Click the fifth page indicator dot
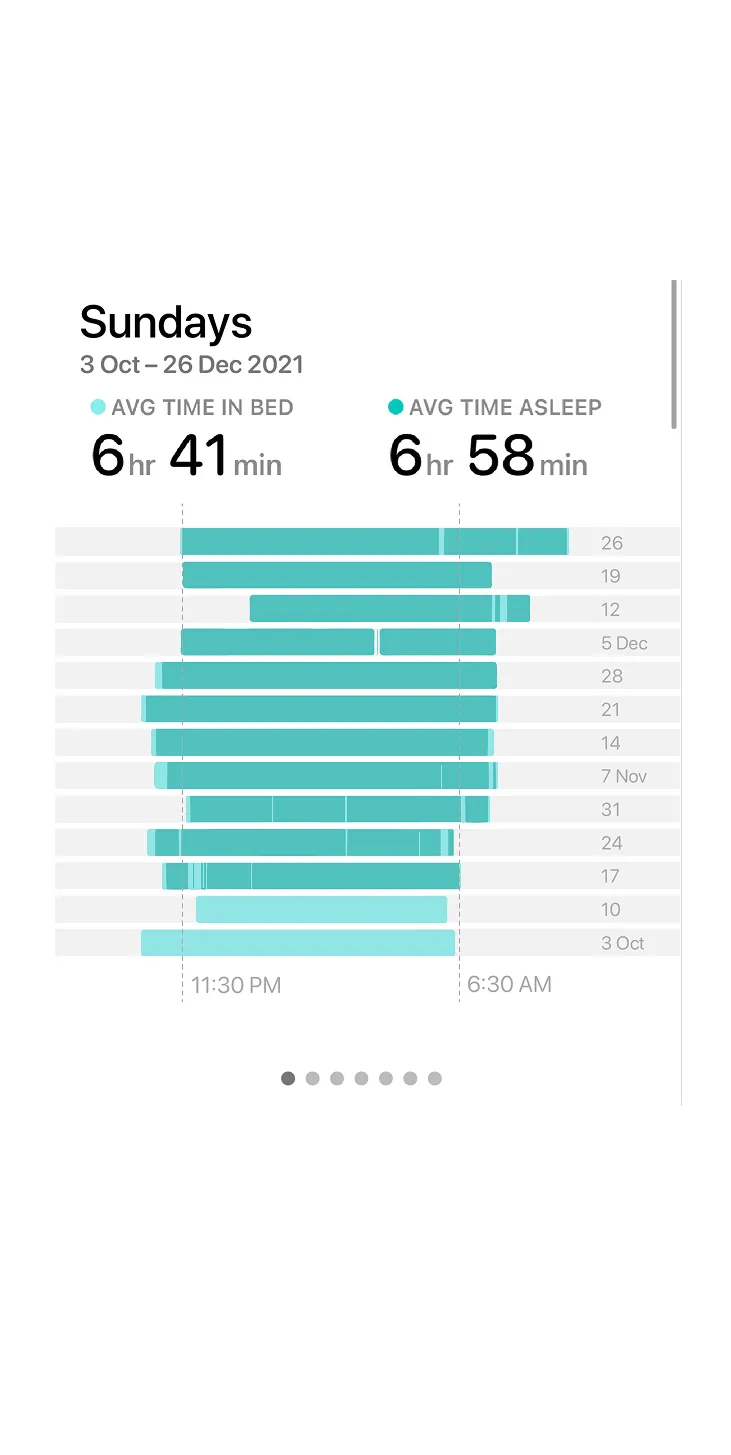Image resolution: width=731 pixels, height=1455 pixels. pos(386,1078)
